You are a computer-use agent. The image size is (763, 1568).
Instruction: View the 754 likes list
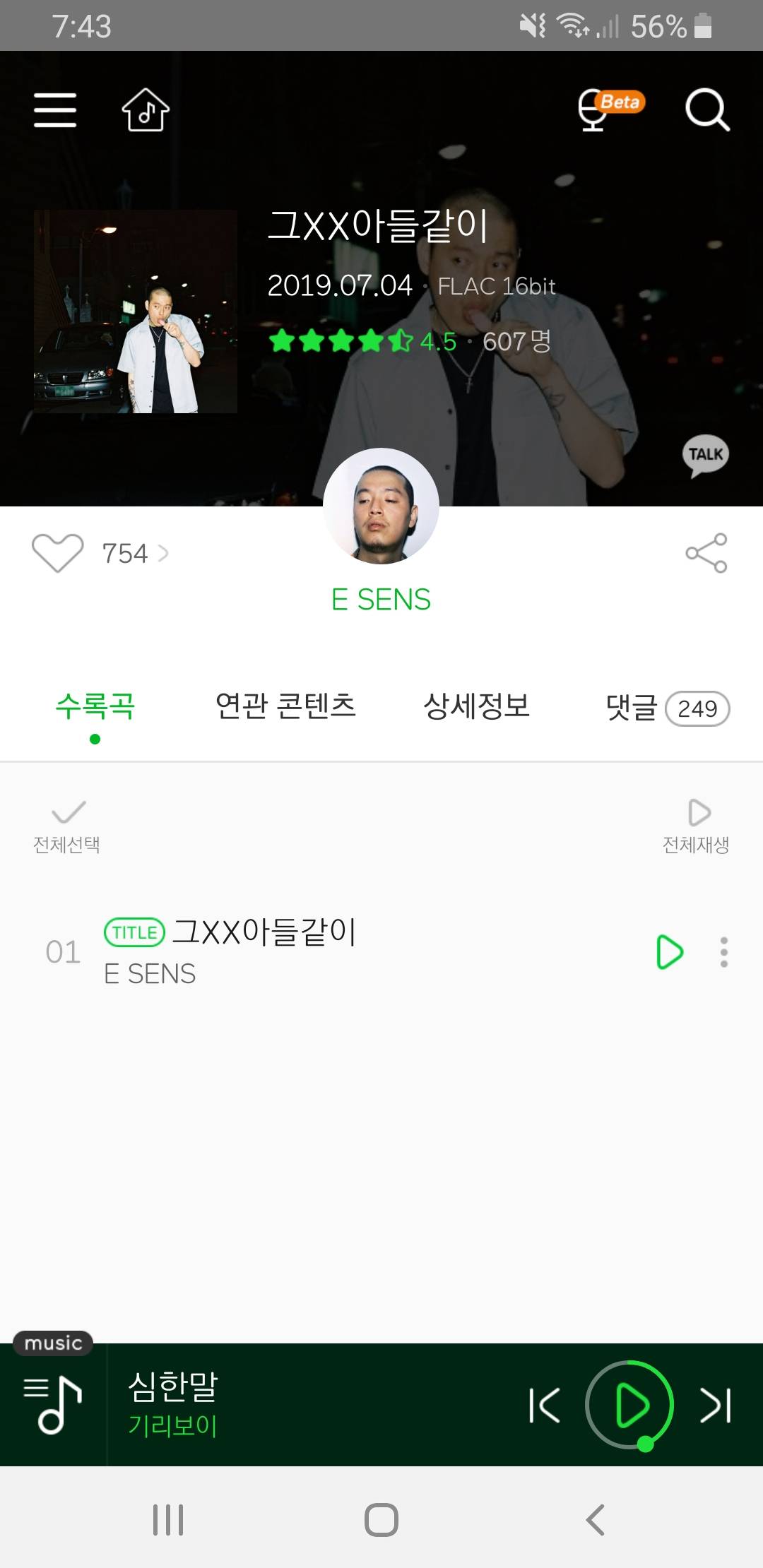(x=134, y=553)
